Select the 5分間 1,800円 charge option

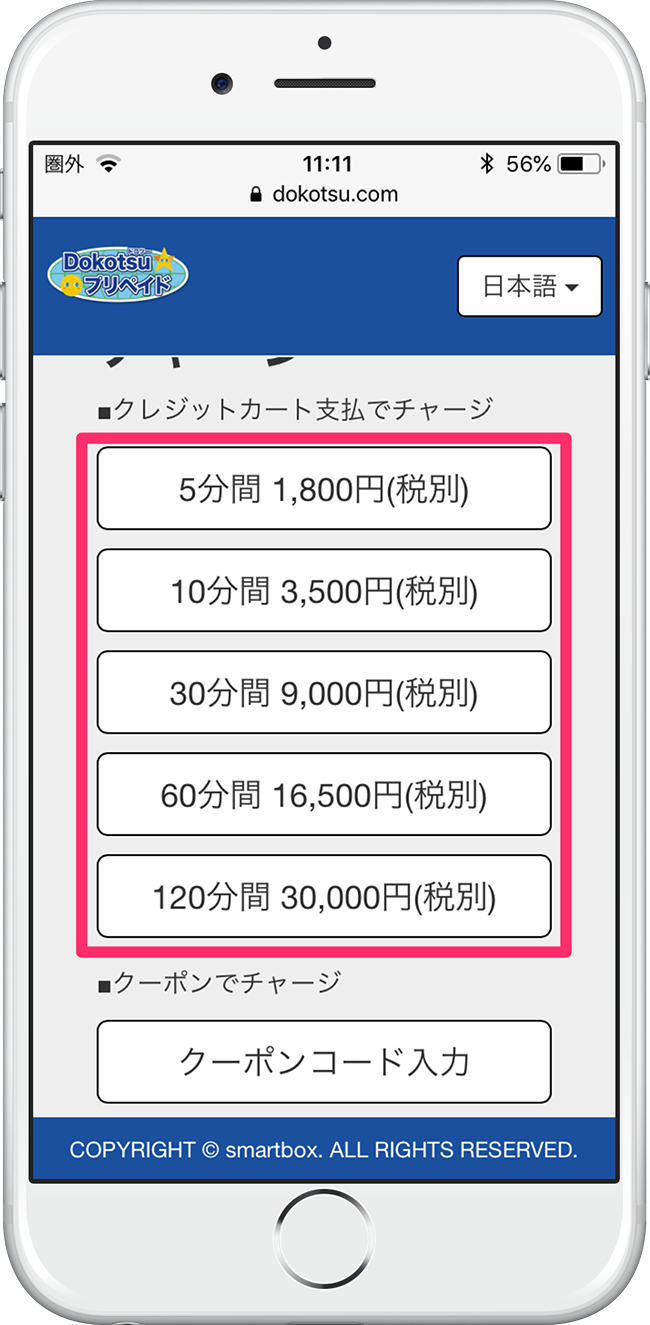324,489
